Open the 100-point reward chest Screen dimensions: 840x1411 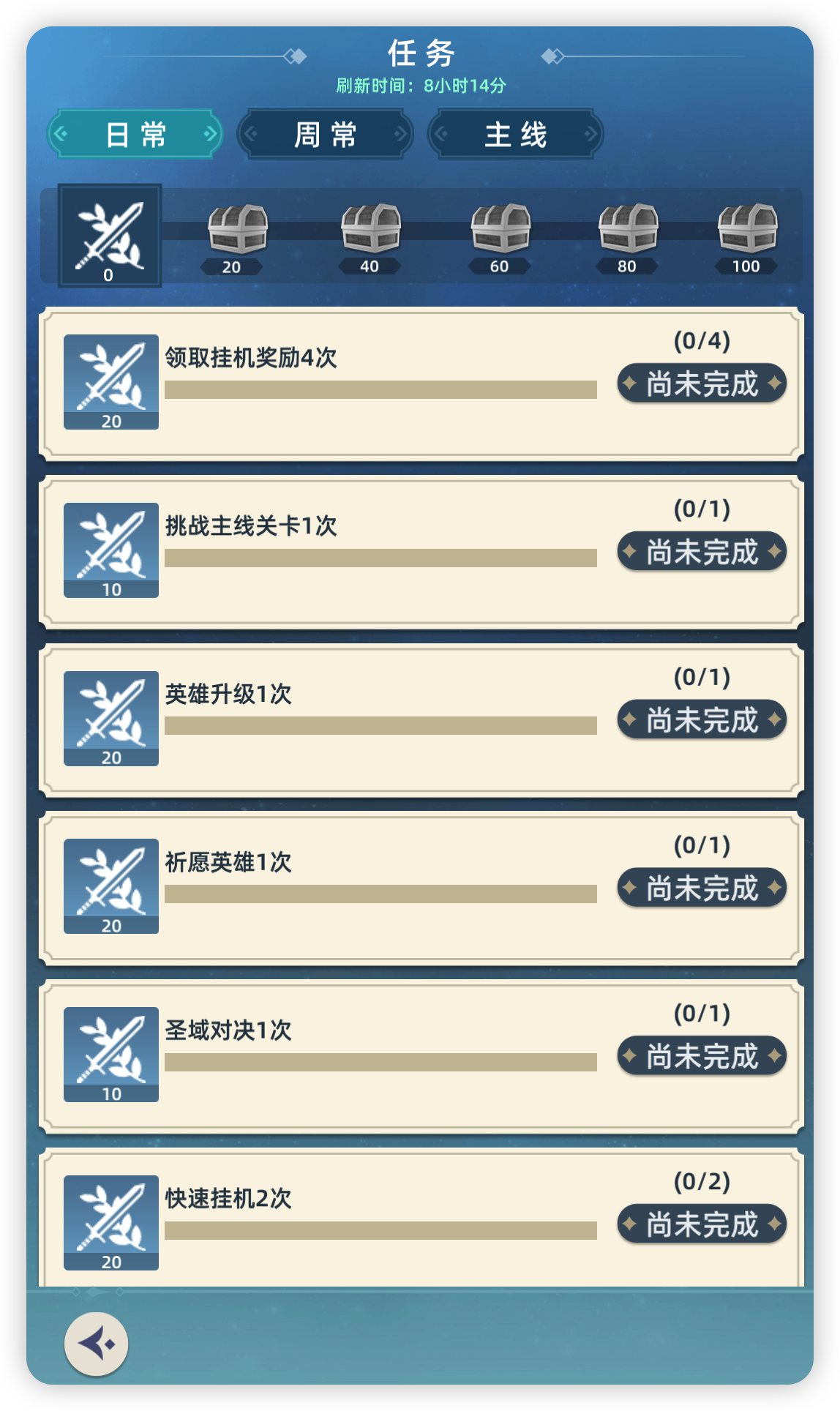(747, 230)
